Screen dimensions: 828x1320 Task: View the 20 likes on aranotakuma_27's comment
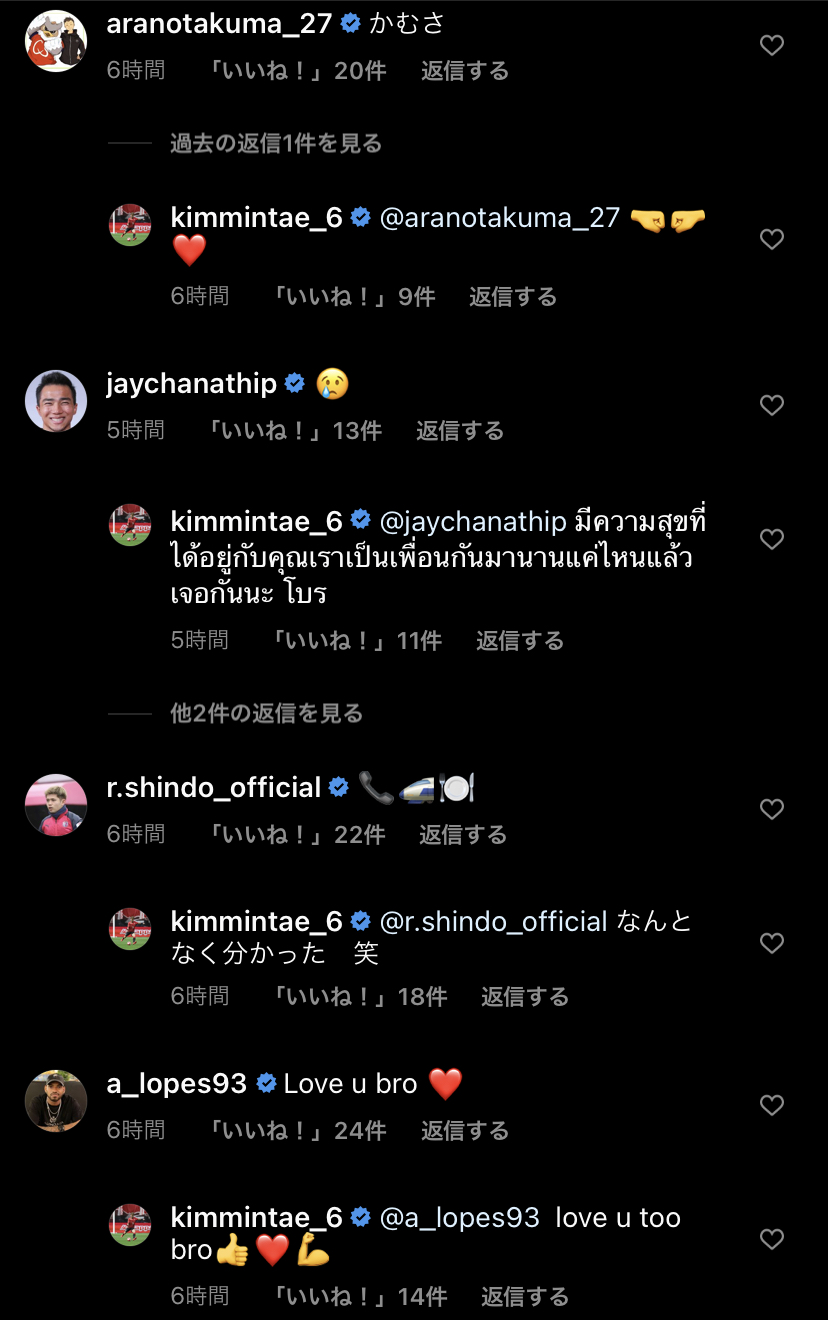point(296,71)
